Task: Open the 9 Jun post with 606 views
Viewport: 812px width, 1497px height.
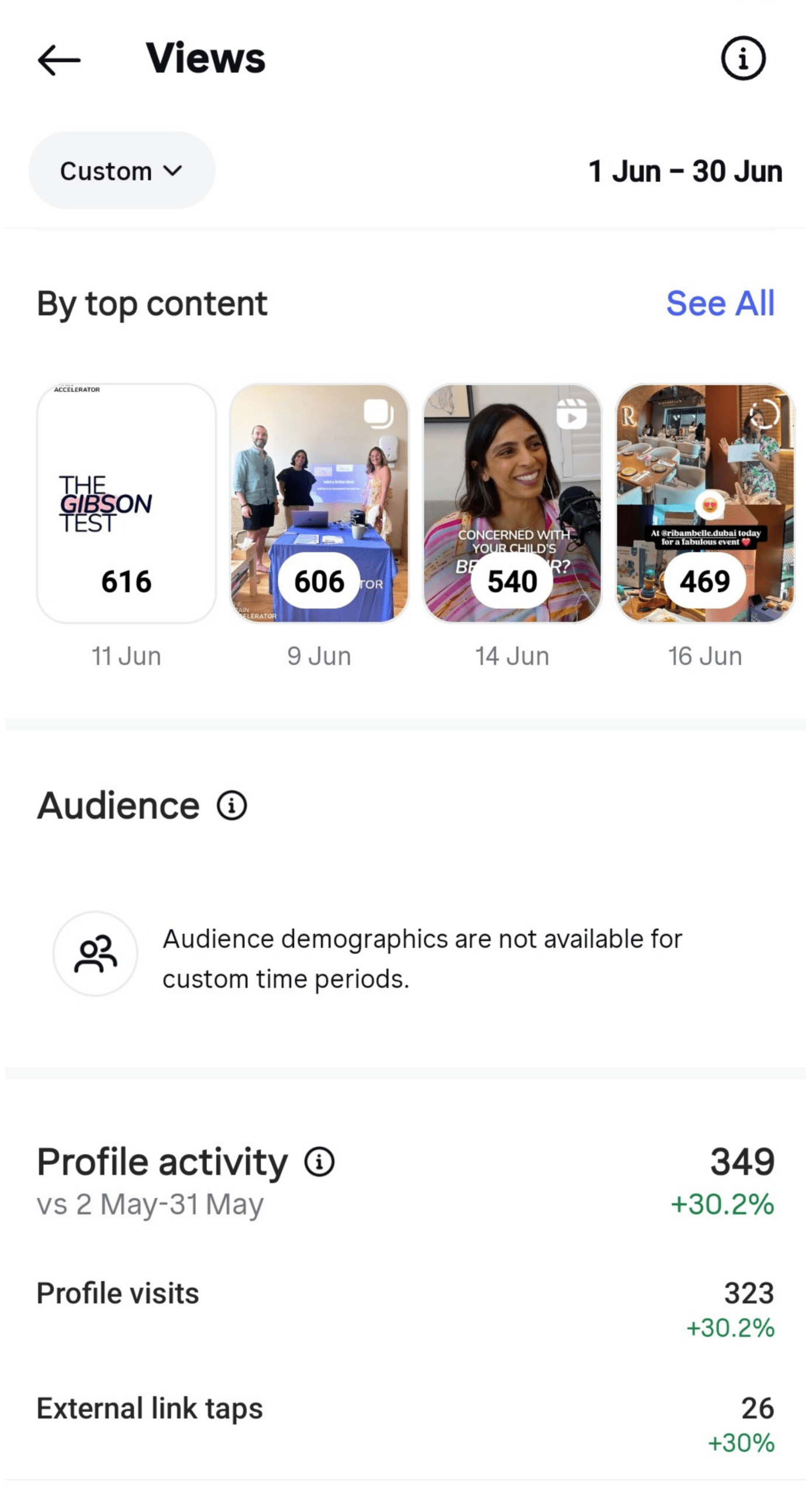Action: [x=319, y=503]
